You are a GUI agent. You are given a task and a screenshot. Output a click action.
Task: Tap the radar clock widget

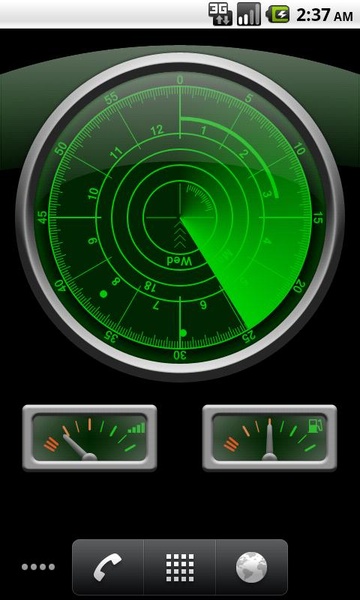[180, 217]
